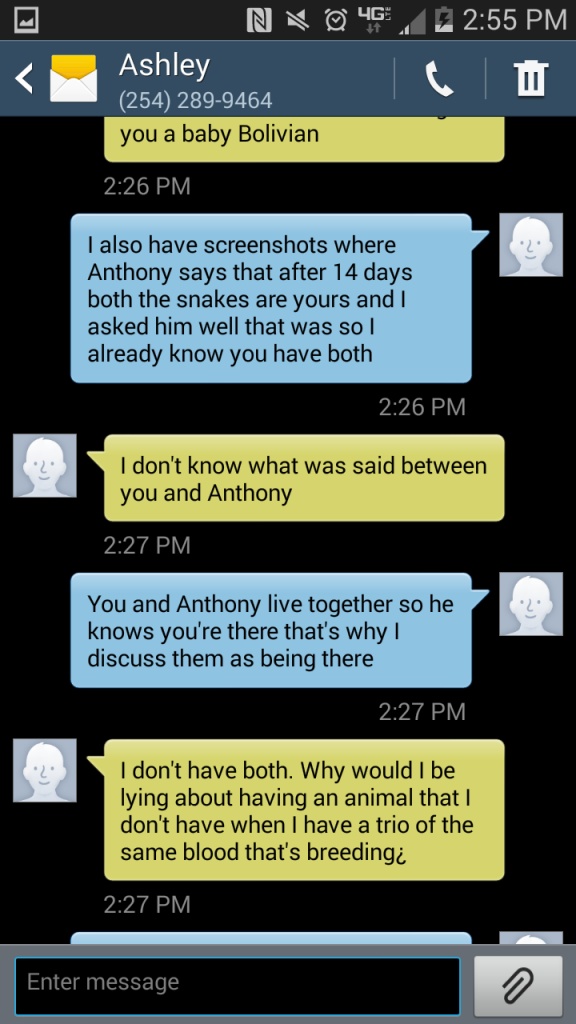Open avatar beside 'I don't know what was said'
Viewport: 576px width, 1024px height.
(x=45, y=466)
